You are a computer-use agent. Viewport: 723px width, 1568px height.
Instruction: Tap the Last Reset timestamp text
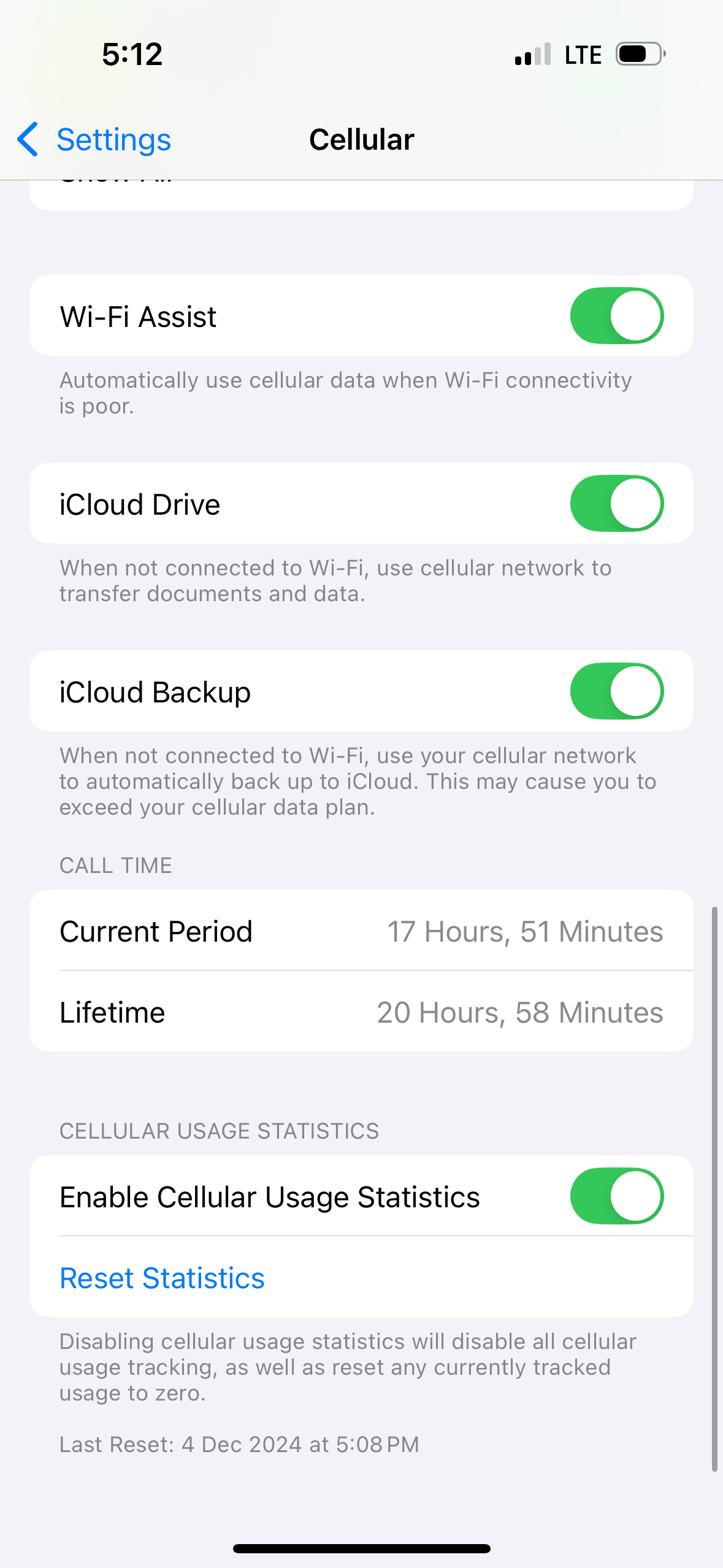(x=238, y=1443)
